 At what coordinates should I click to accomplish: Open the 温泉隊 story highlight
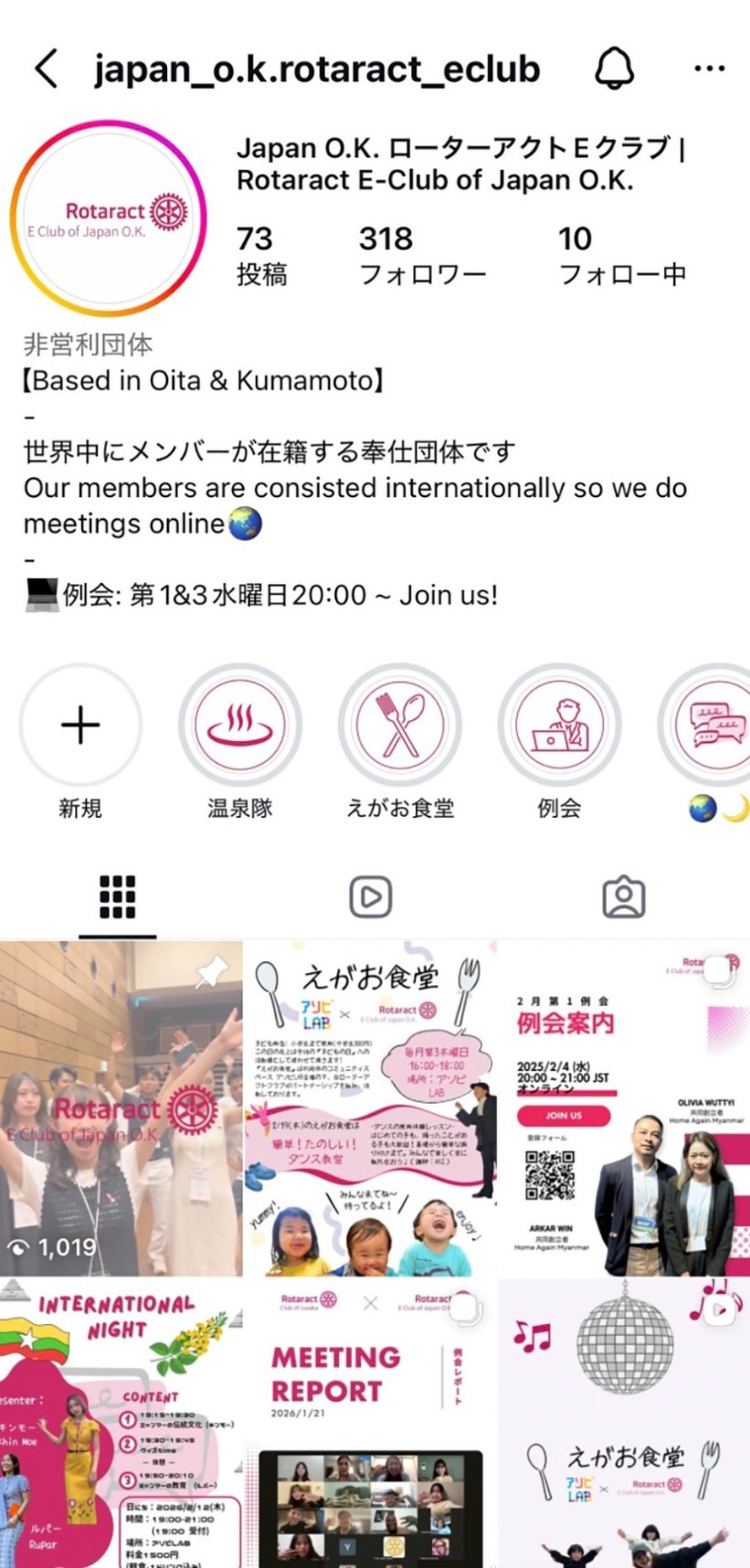pos(239,726)
